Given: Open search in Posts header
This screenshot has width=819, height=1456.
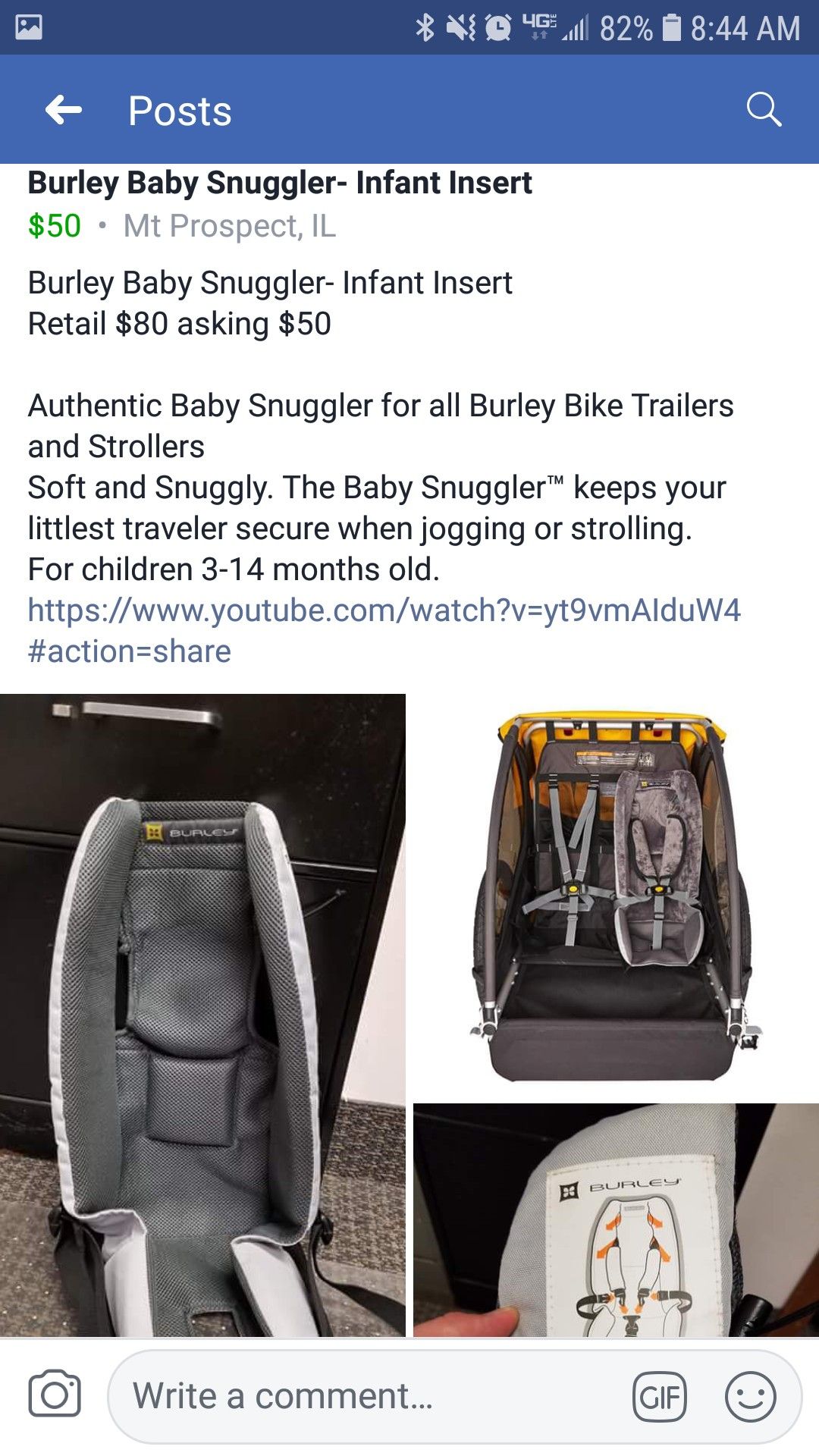Looking at the screenshot, I should pos(764,110).
